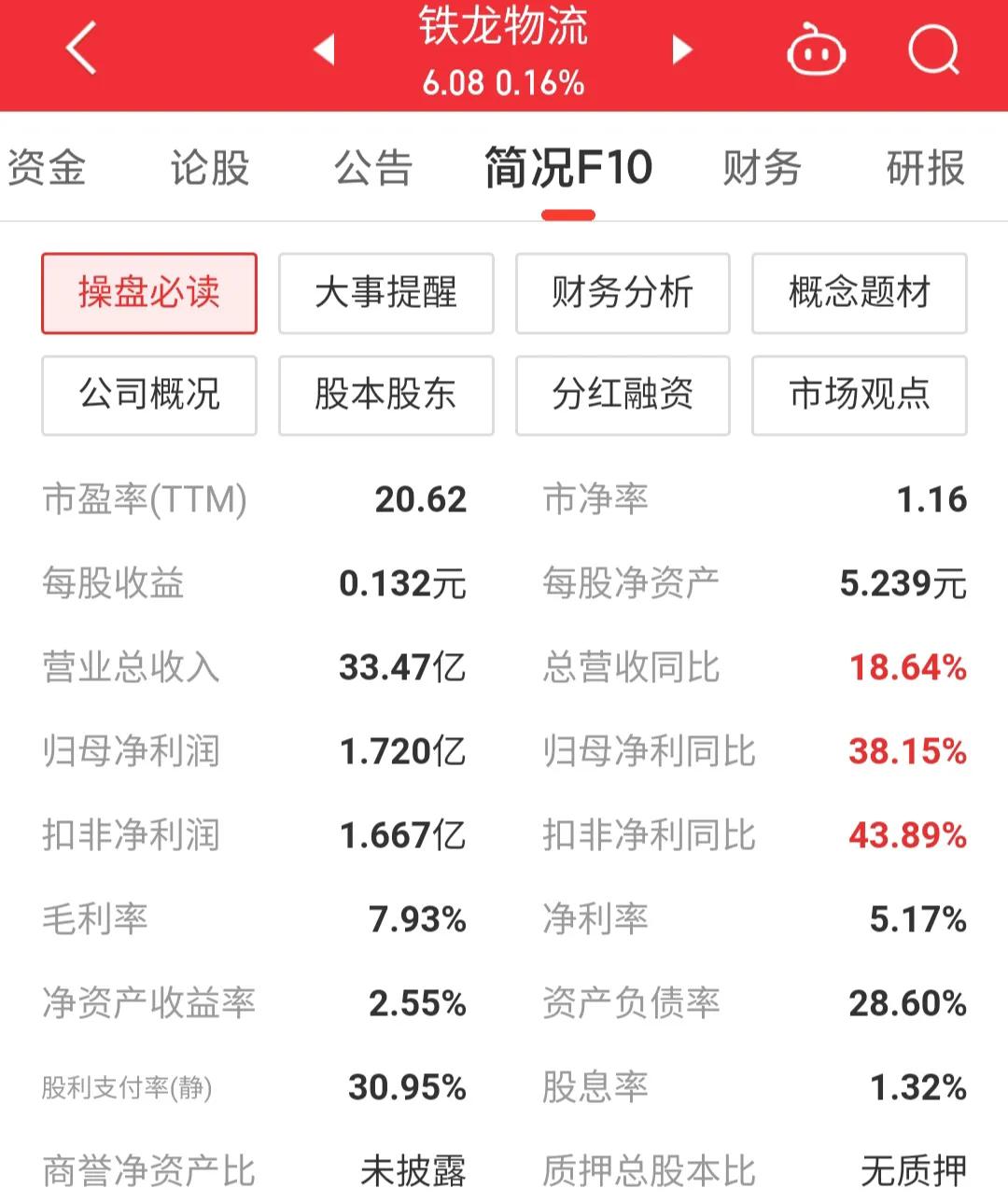View 分红融资 dividend details
The width and height of the screenshot is (1008, 1202).
click(x=623, y=395)
